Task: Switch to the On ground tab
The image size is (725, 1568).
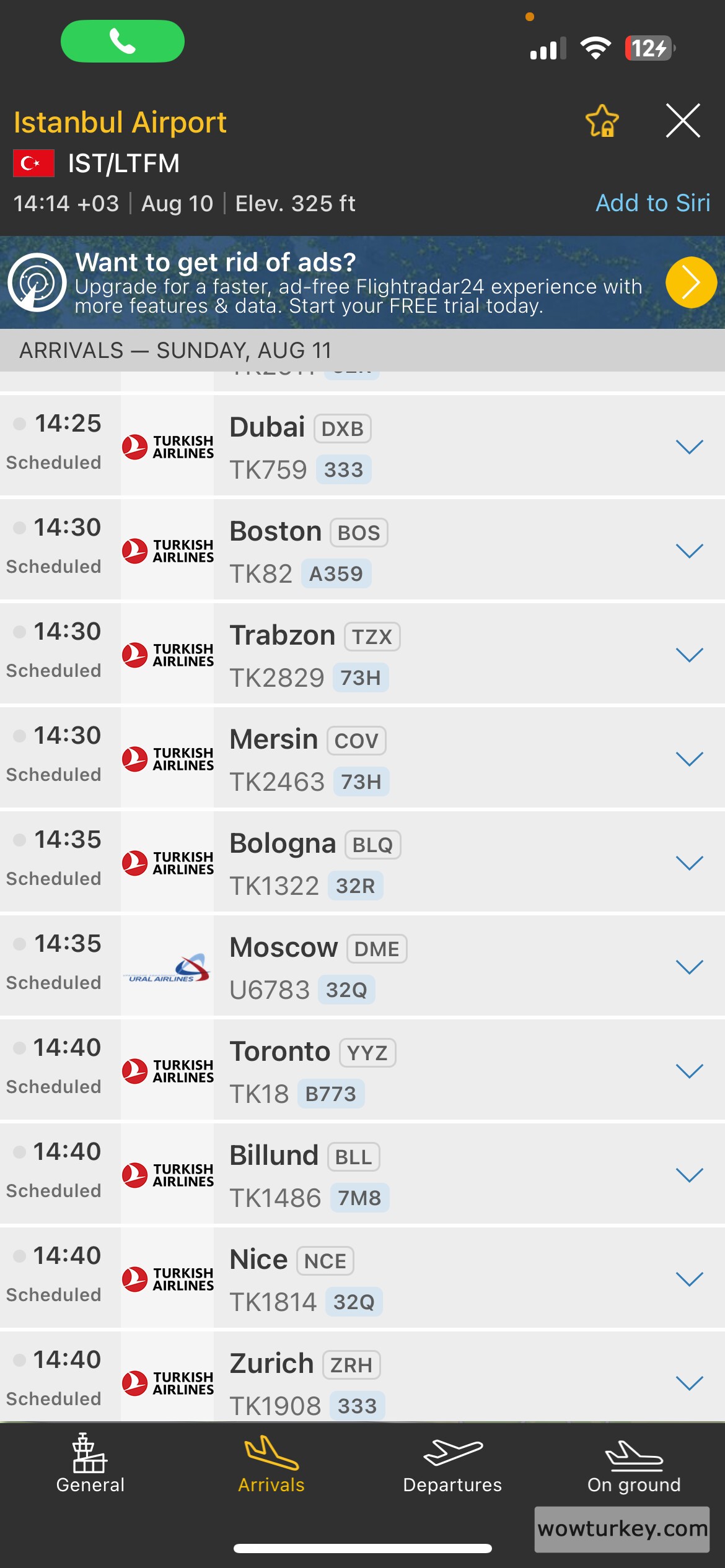Action: 634,1465
